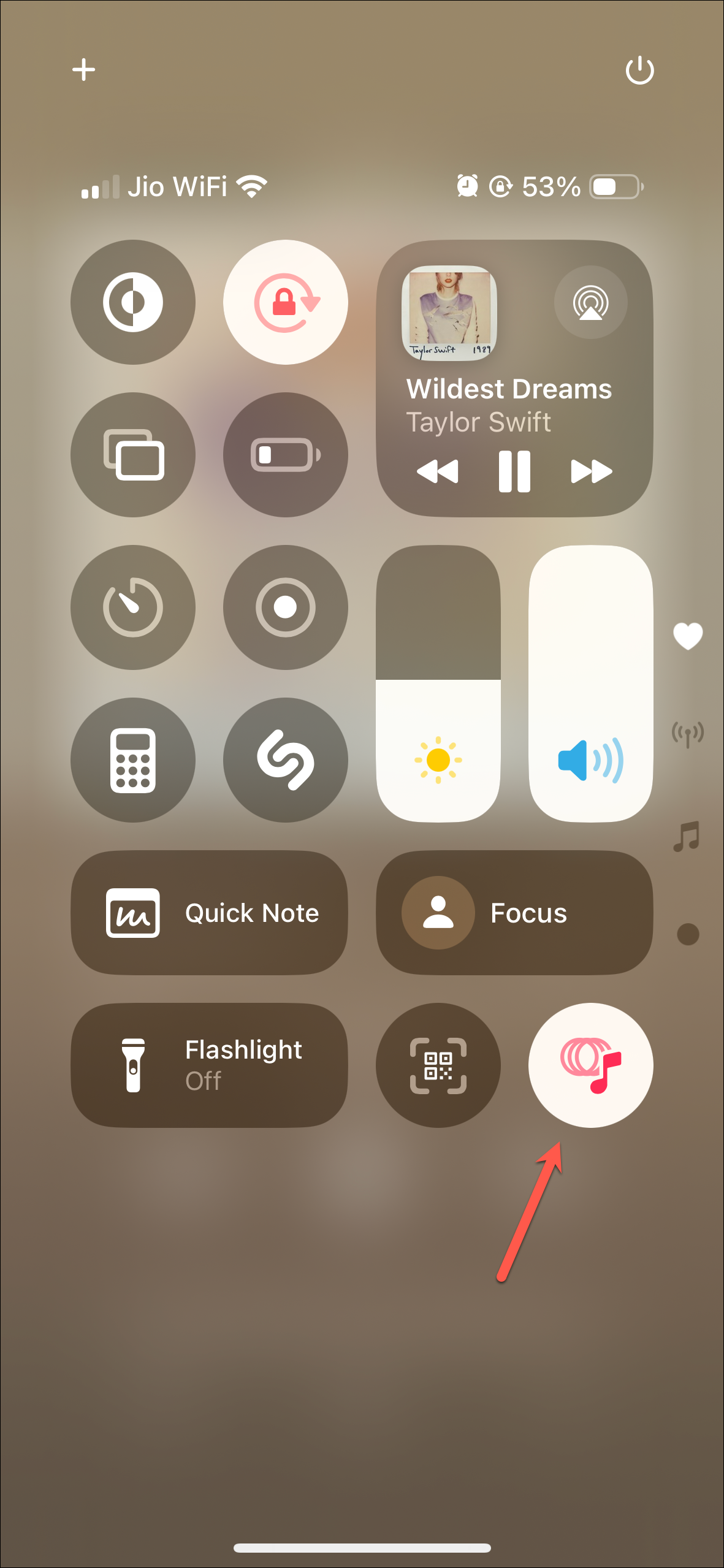724x1568 pixels.
Task: Open AirPlay output options
Action: 590,302
